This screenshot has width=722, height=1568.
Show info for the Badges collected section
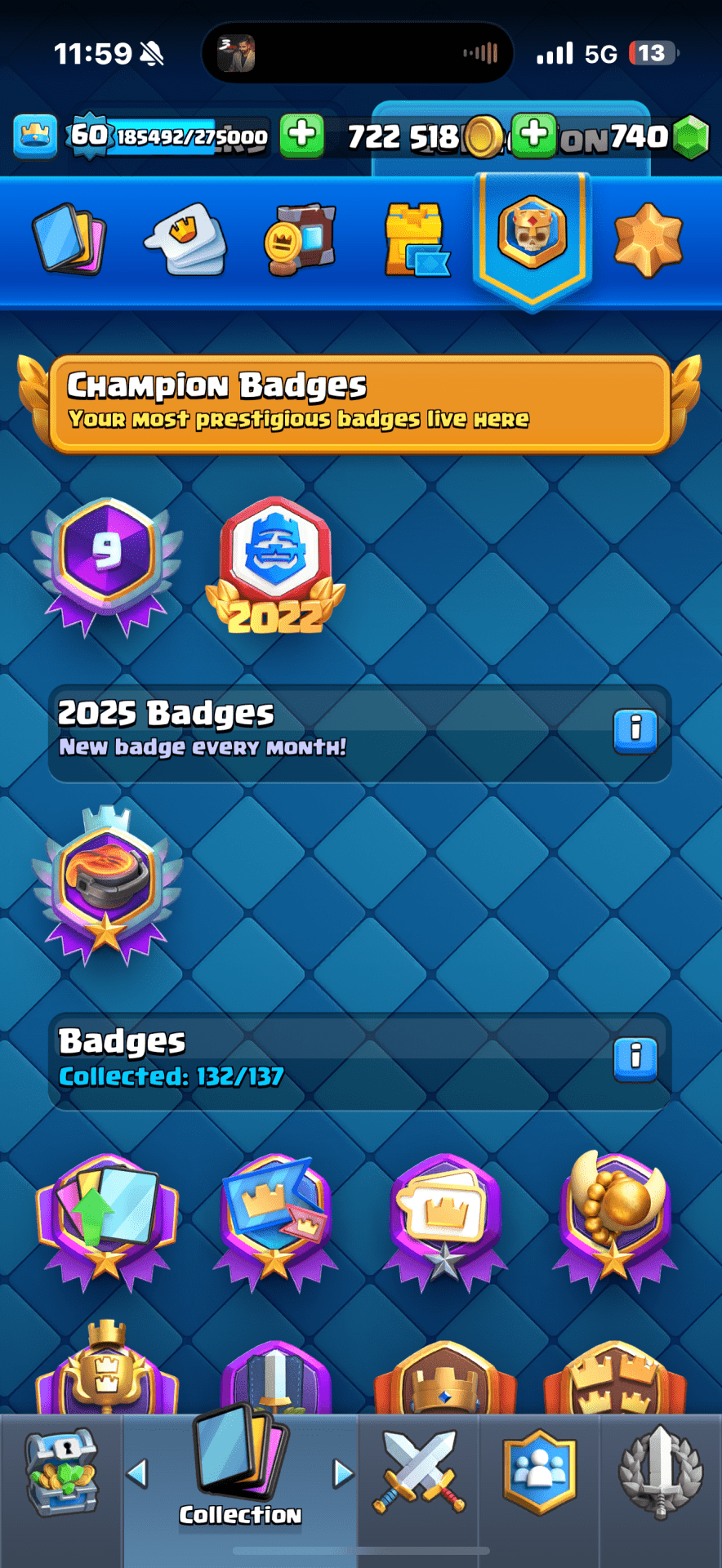coord(635,1058)
